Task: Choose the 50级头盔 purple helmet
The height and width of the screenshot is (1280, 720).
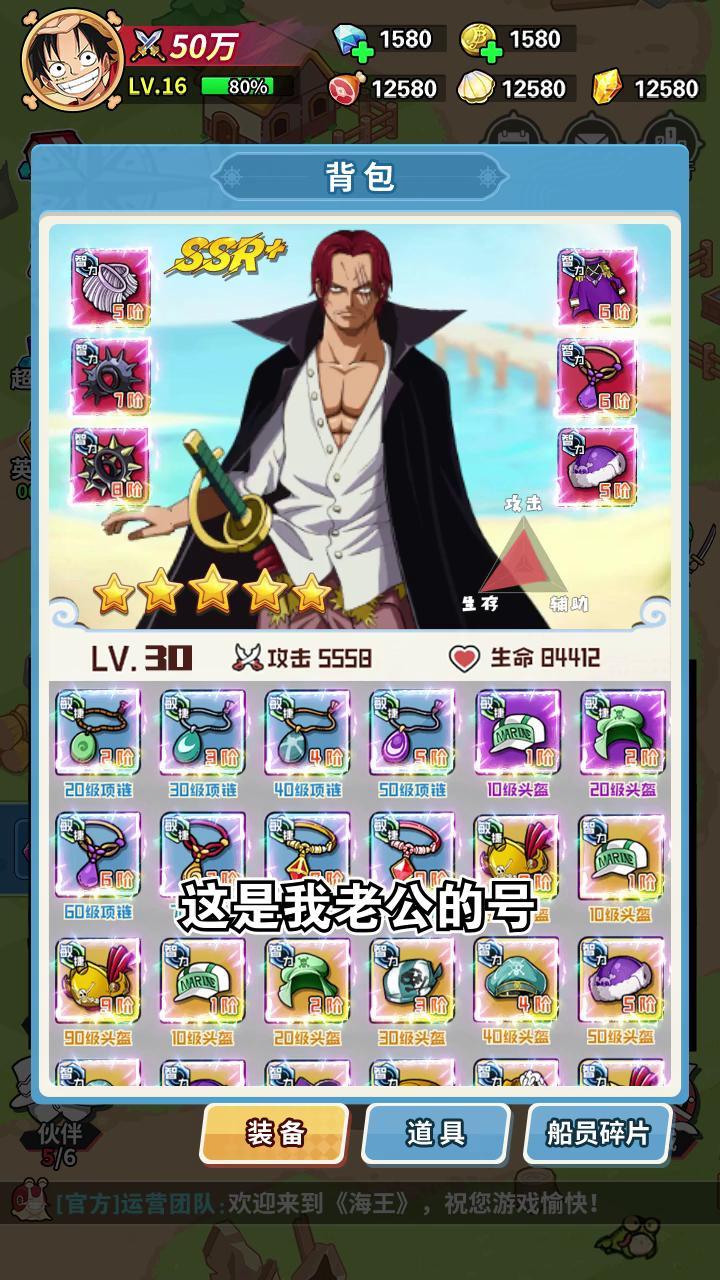Action: coord(621,980)
